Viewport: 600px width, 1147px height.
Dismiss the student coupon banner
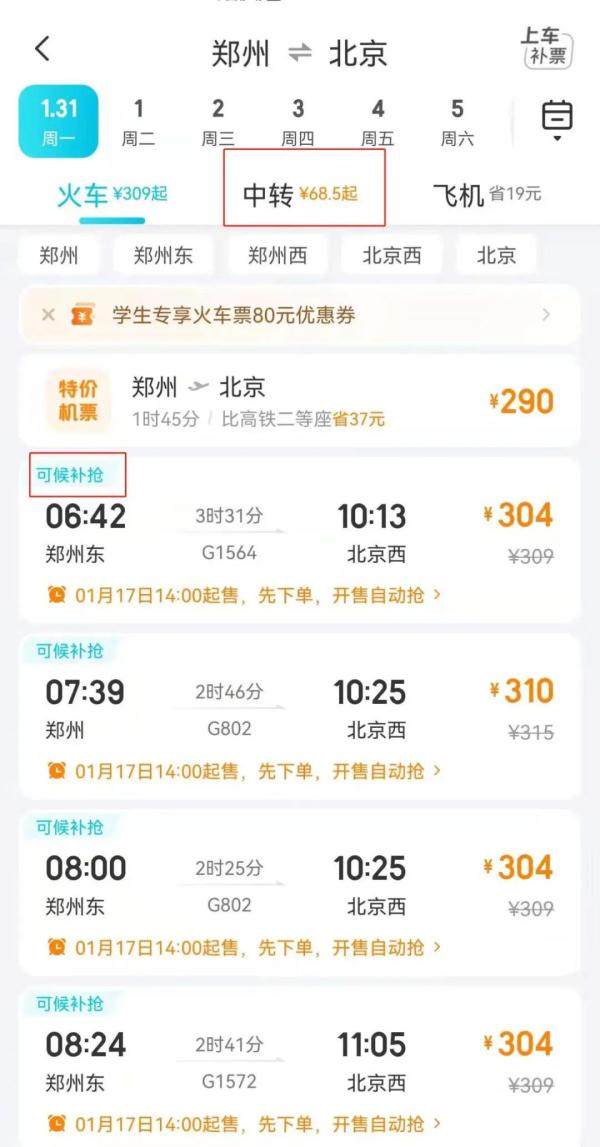47,315
